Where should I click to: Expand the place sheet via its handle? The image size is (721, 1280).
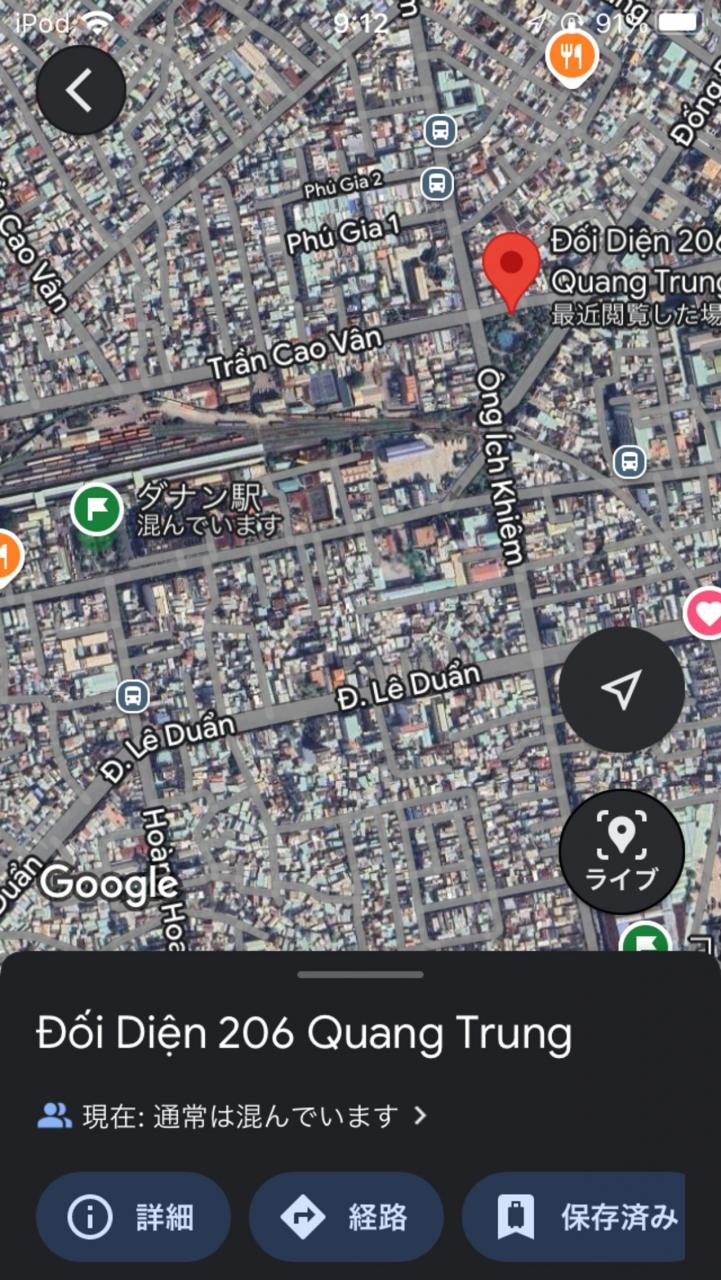click(360, 974)
